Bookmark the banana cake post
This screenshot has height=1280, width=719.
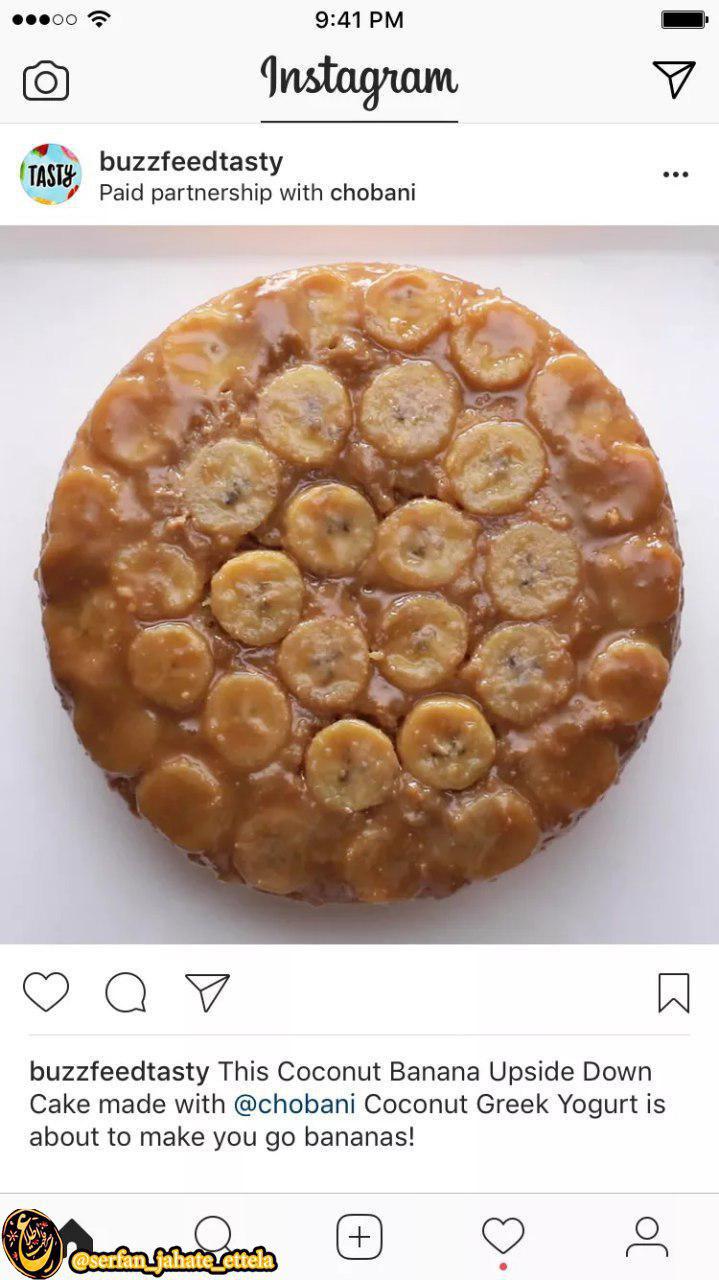[x=673, y=992]
